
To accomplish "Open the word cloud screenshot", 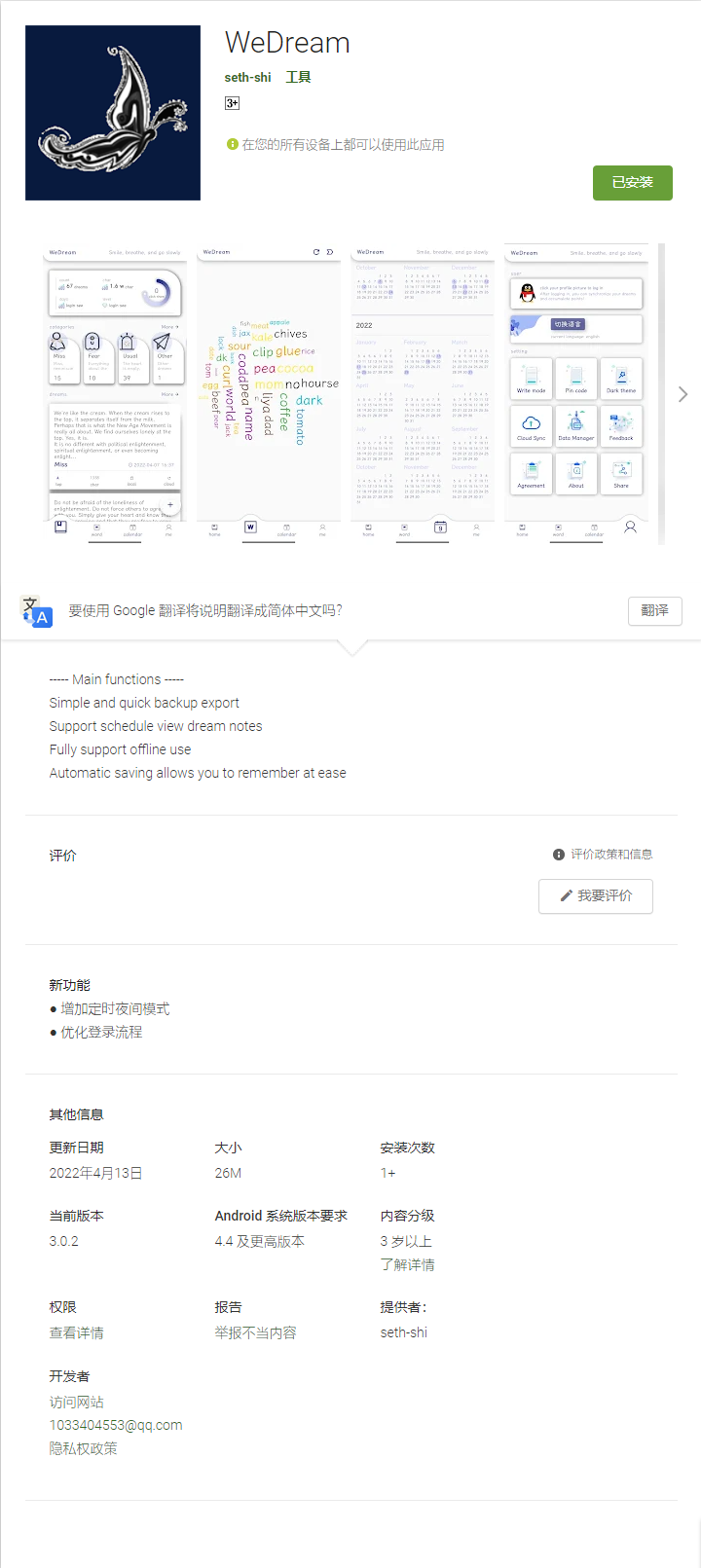I will (x=269, y=394).
